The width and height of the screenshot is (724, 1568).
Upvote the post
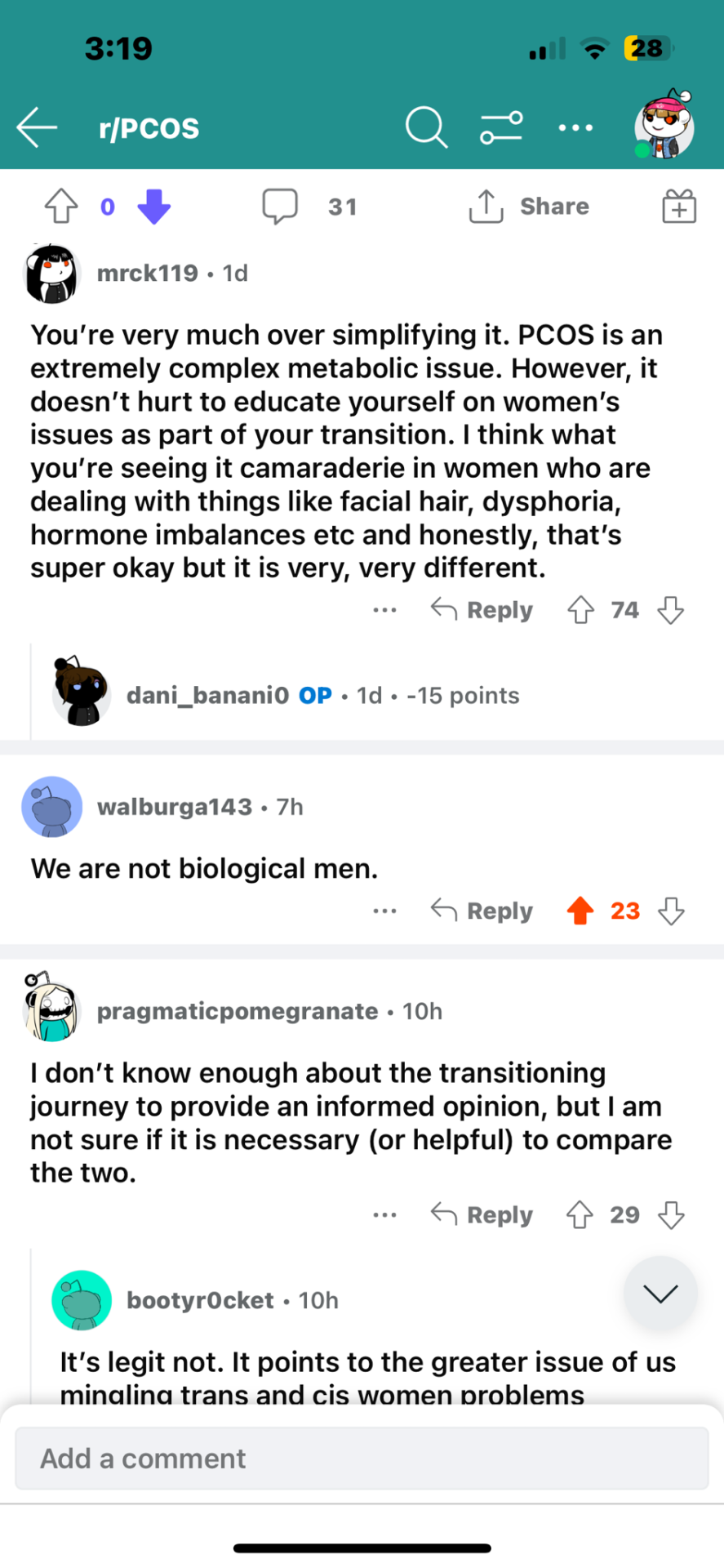click(x=61, y=207)
